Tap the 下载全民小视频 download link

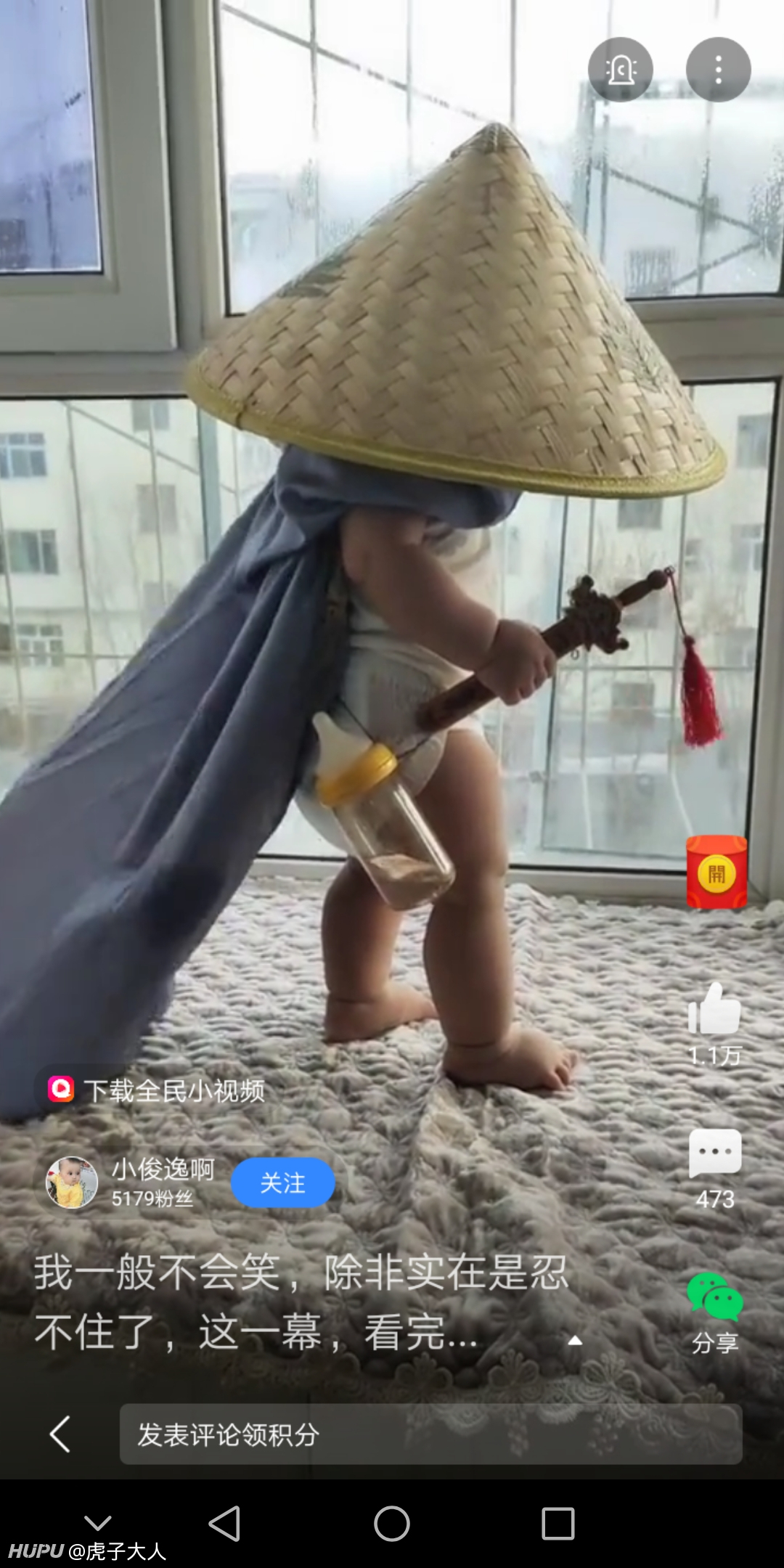coord(156,1090)
